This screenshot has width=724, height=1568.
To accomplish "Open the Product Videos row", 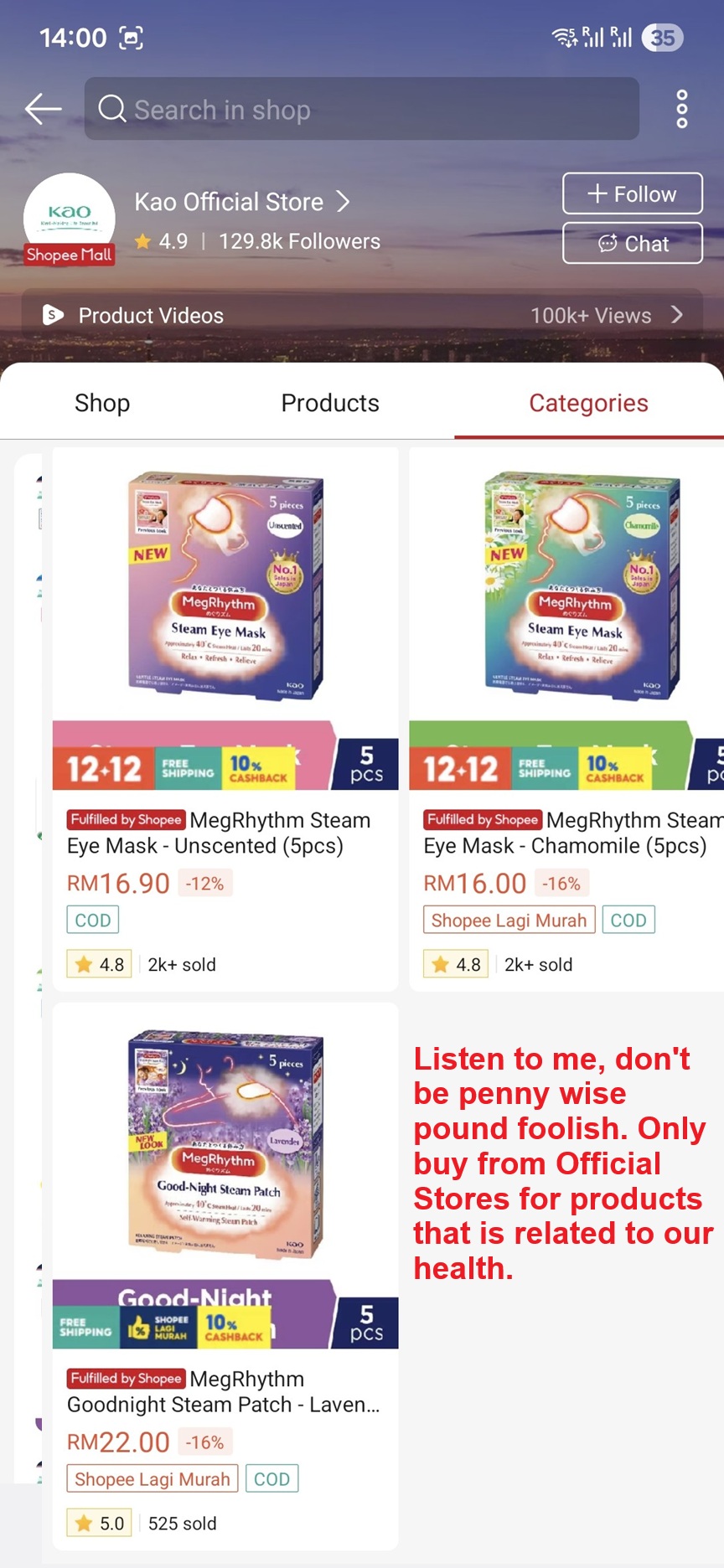I will click(362, 315).
